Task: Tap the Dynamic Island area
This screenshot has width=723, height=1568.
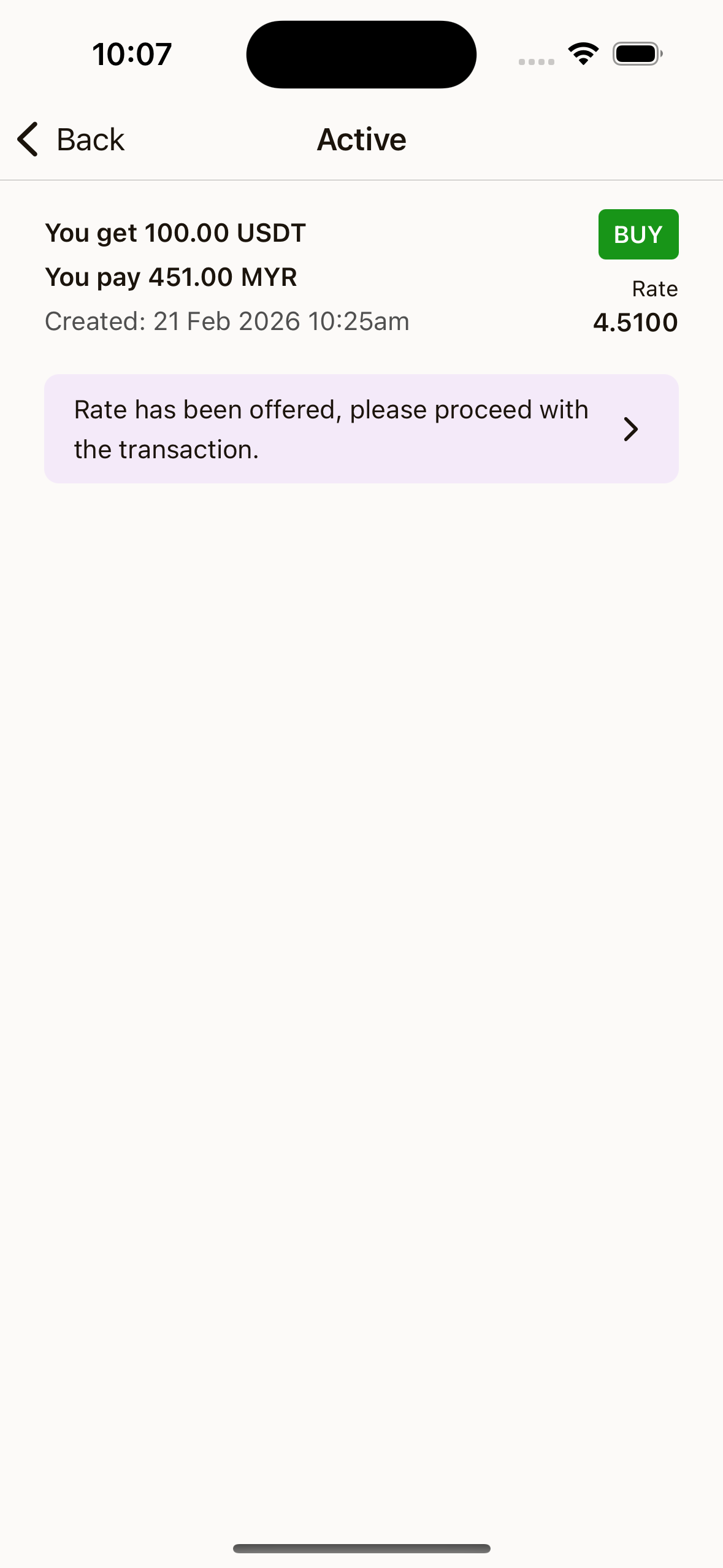Action: tap(361, 53)
